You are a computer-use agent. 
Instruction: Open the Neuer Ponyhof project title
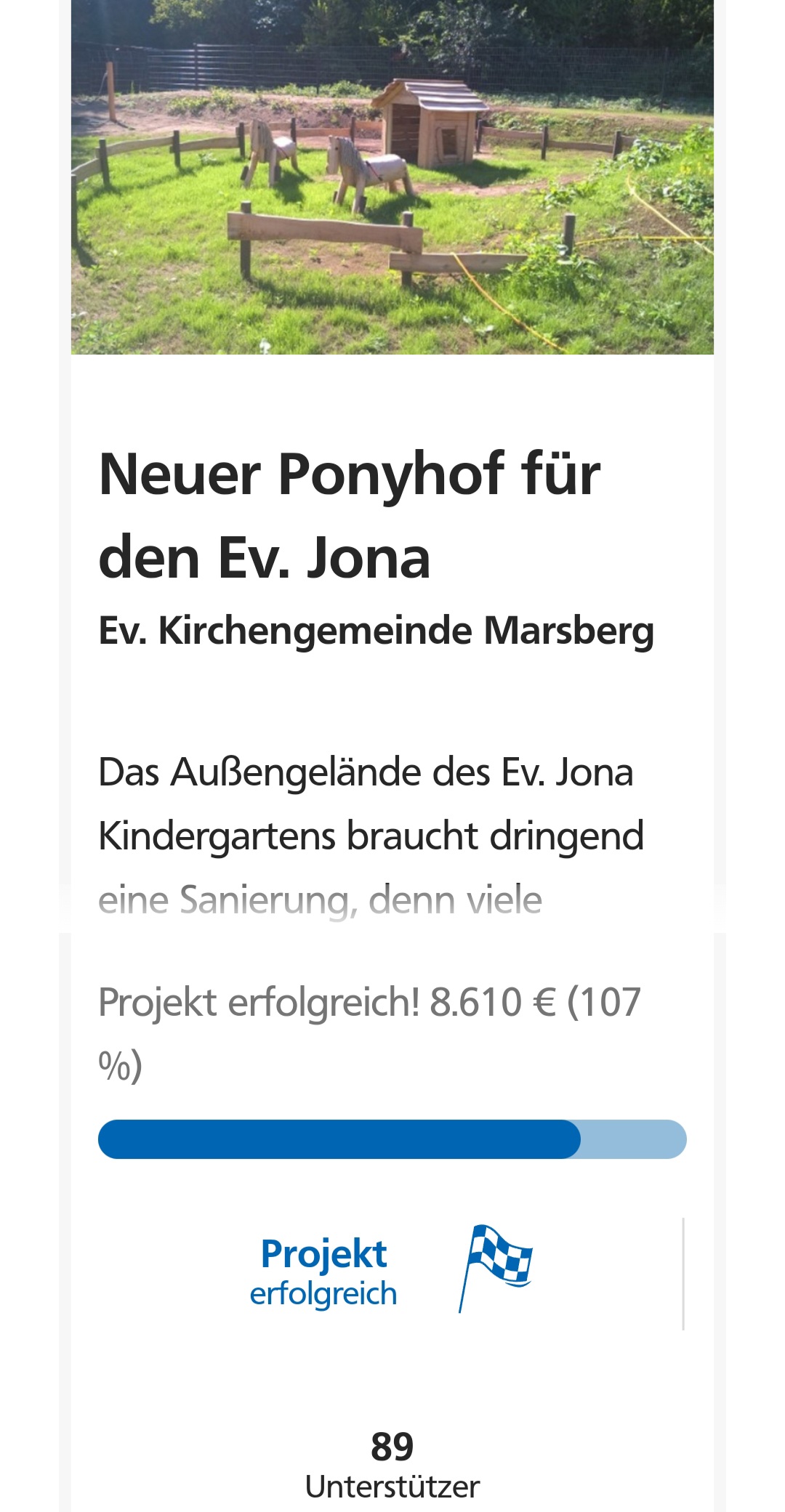[x=350, y=516]
